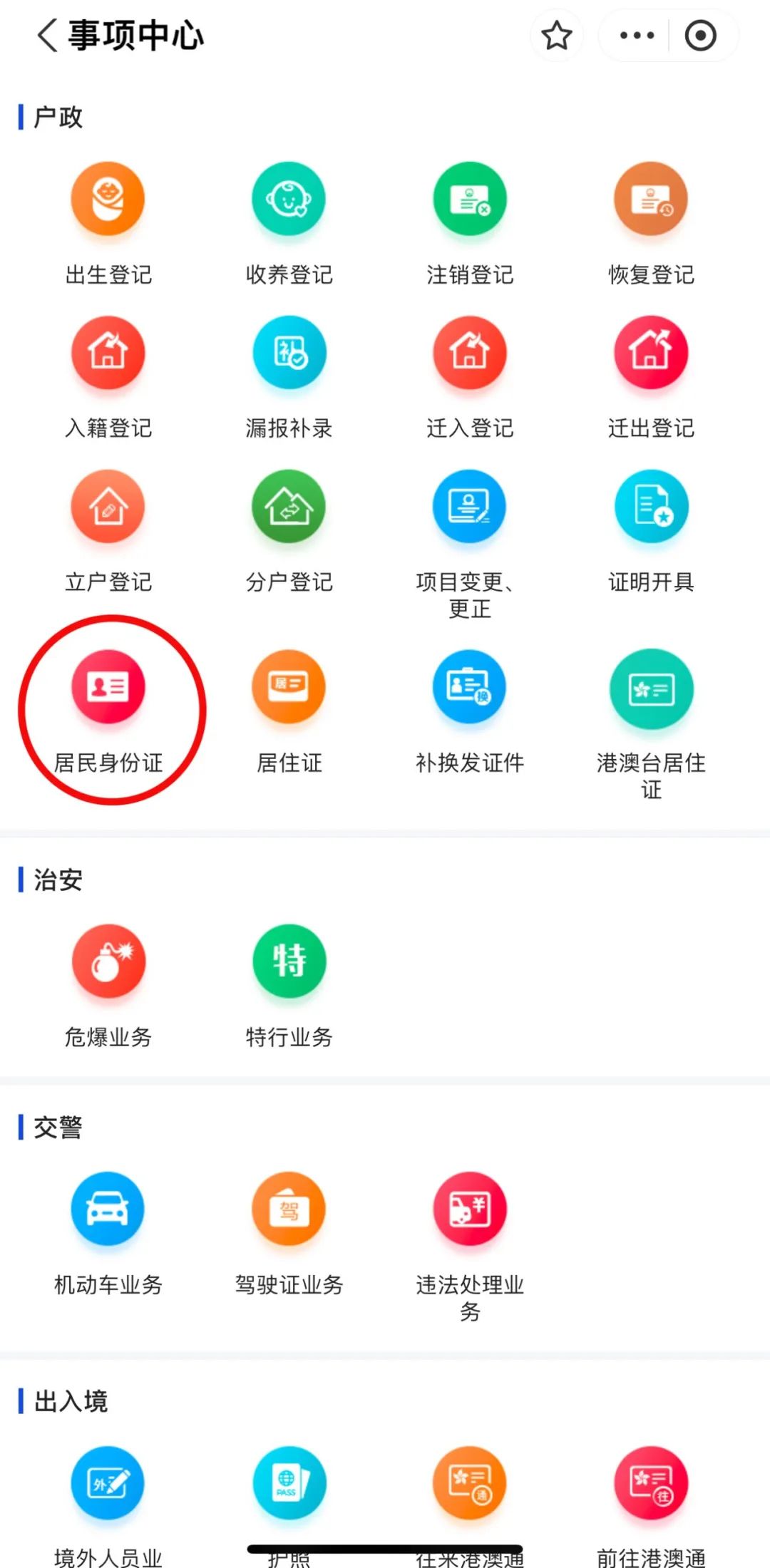The height and width of the screenshot is (1568, 770).
Task: Select 收养登记
Action: tap(289, 200)
